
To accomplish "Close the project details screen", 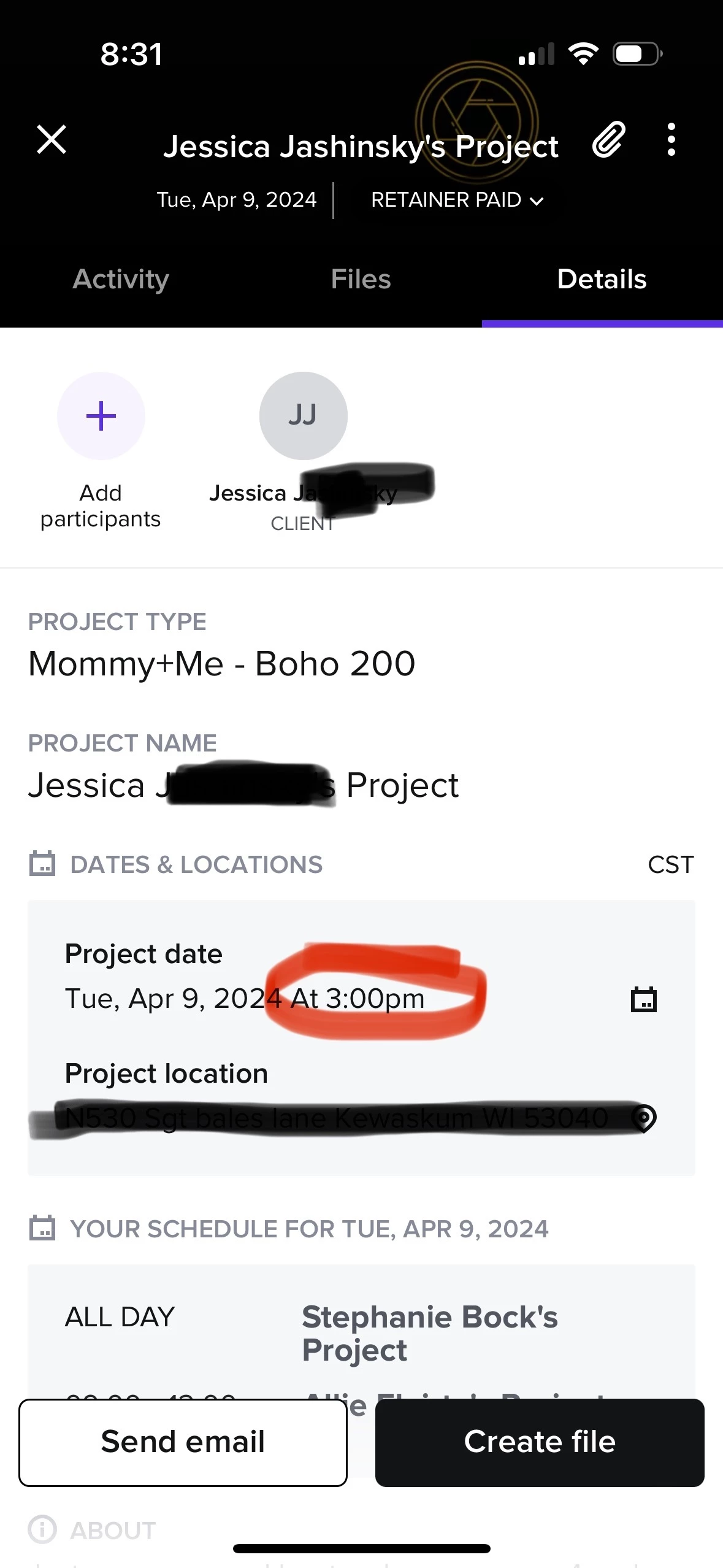I will [x=52, y=139].
